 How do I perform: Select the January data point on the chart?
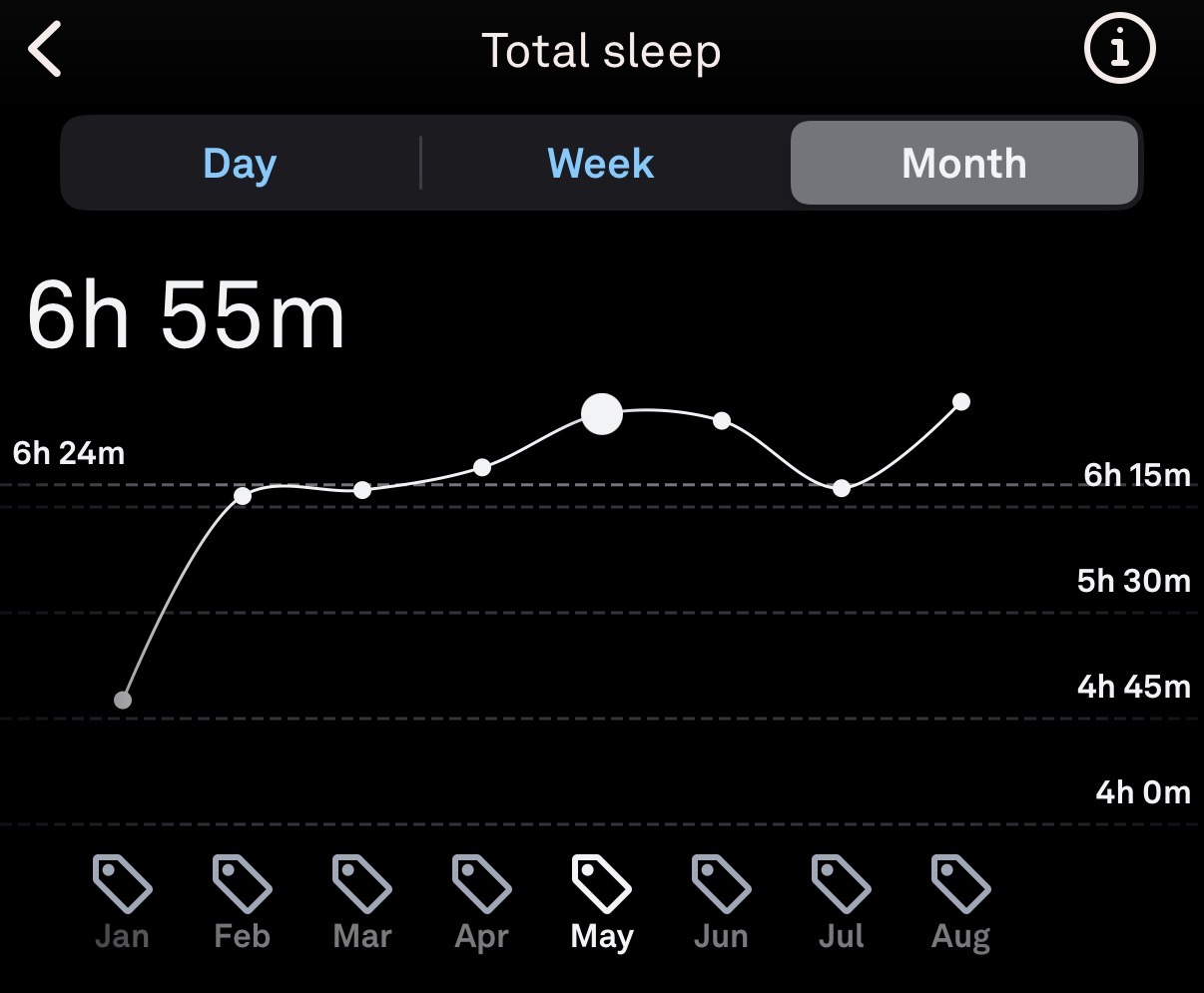(123, 700)
